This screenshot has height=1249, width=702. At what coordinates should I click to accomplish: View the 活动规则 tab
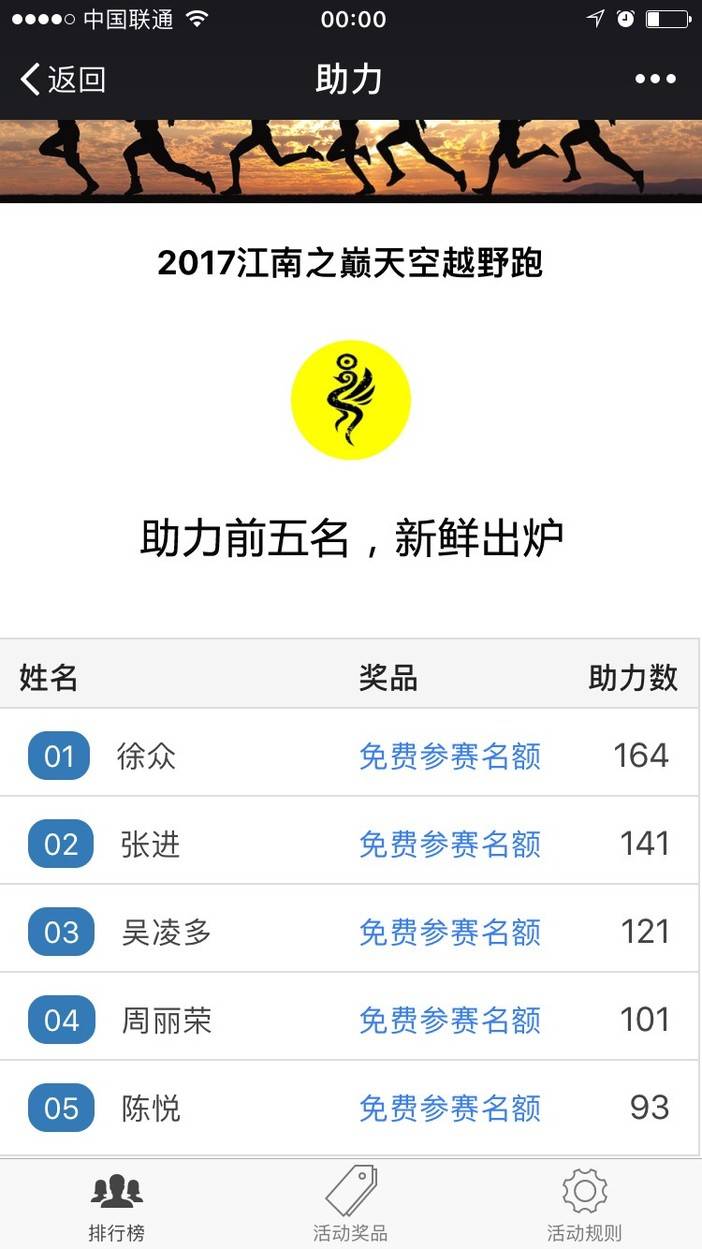[584, 1205]
